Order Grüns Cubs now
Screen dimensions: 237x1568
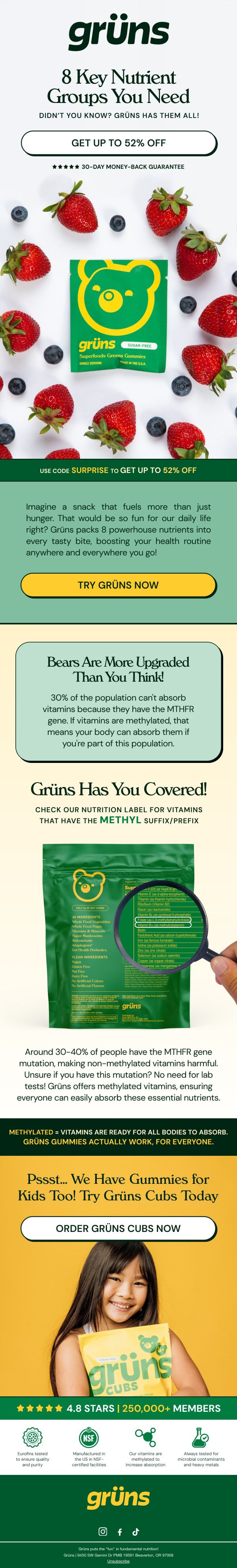pos(119,1228)
